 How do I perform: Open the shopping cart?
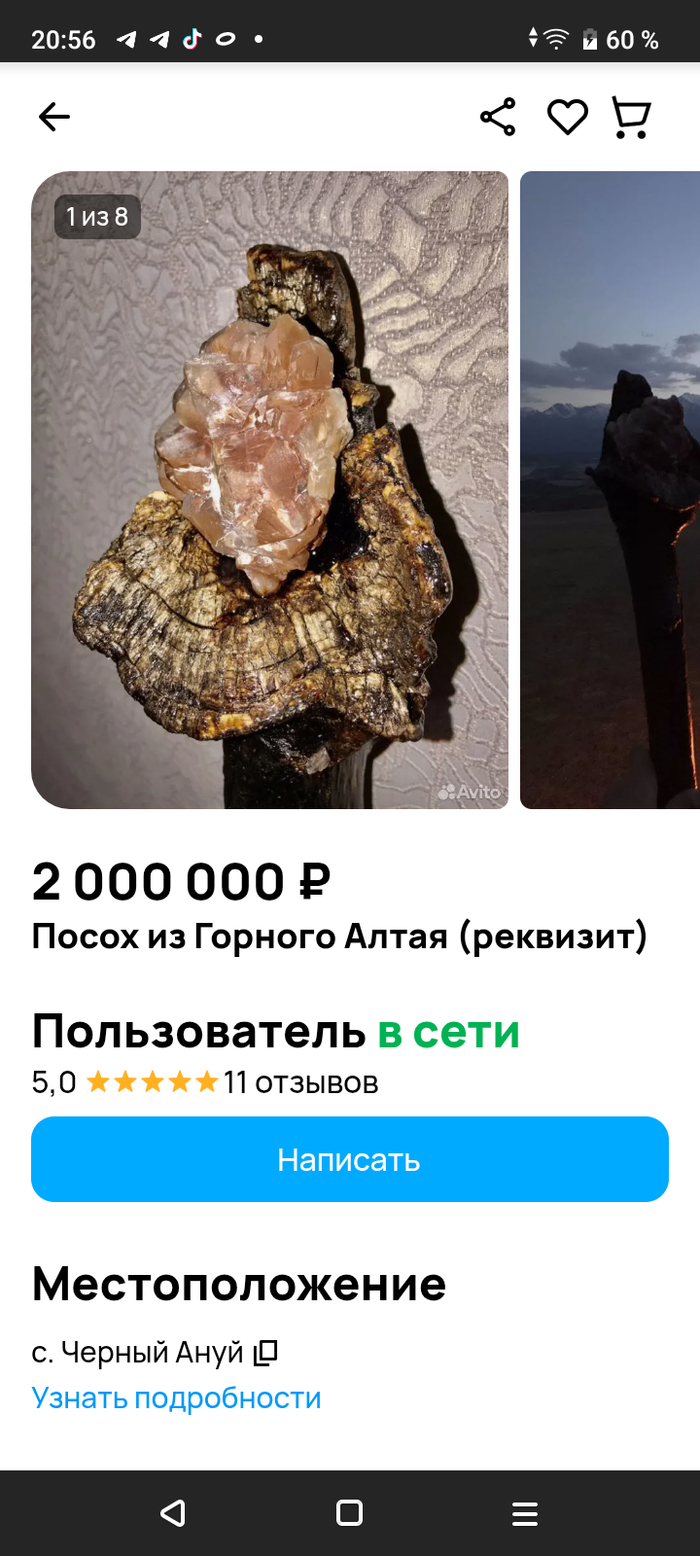tap(631, 118)
